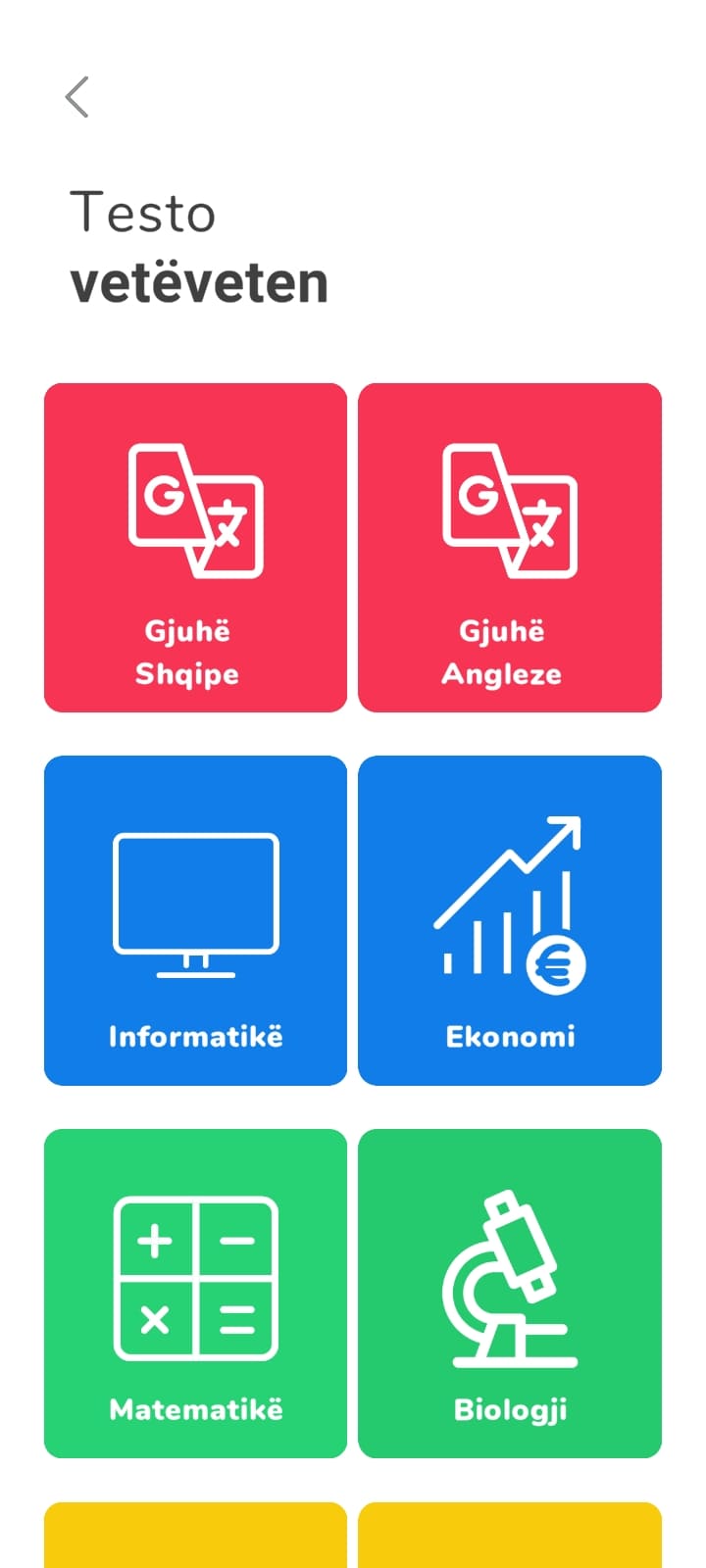Open the Gjuhë Shqipe test
The height and width of the screenshot is (1568, 706).
click(x=195, y=548)
